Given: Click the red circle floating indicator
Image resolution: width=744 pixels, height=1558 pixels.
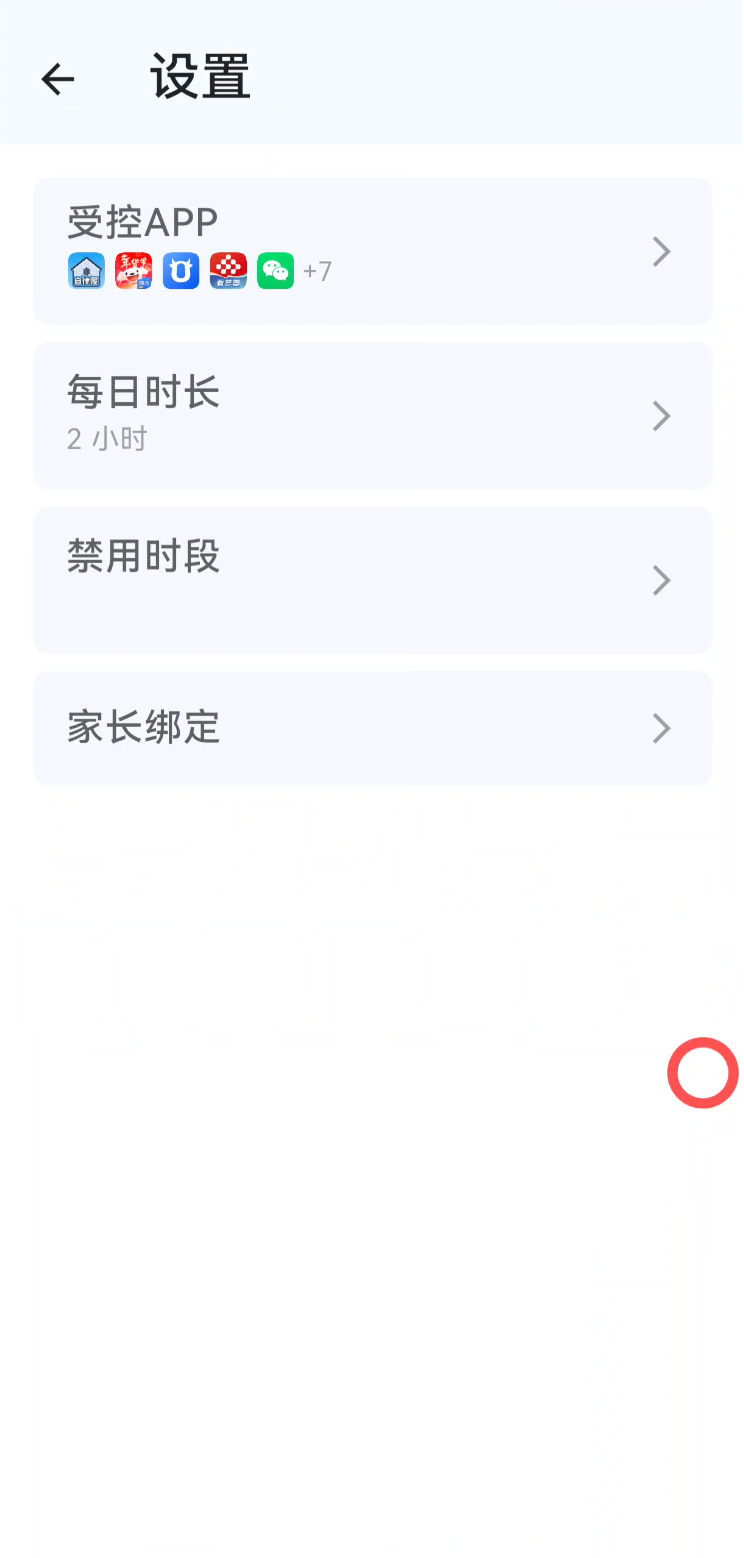Looking at the screenshot, I should pos(702,1073).
